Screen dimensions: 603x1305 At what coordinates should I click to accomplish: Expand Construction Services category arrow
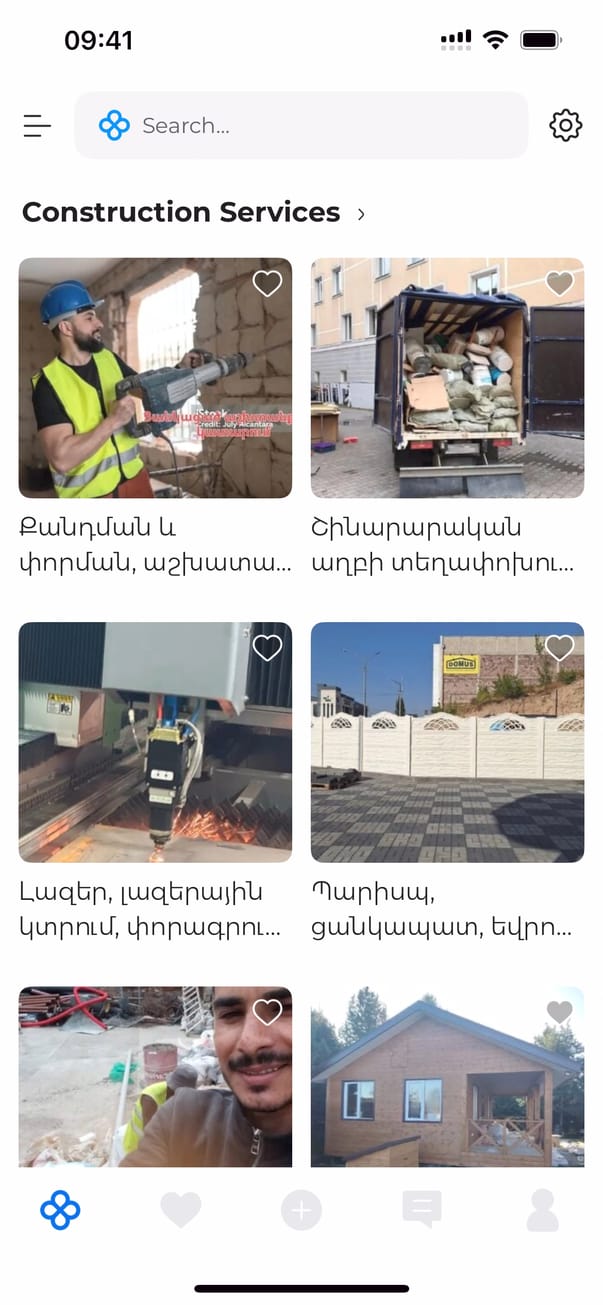(x=361, y=213)
